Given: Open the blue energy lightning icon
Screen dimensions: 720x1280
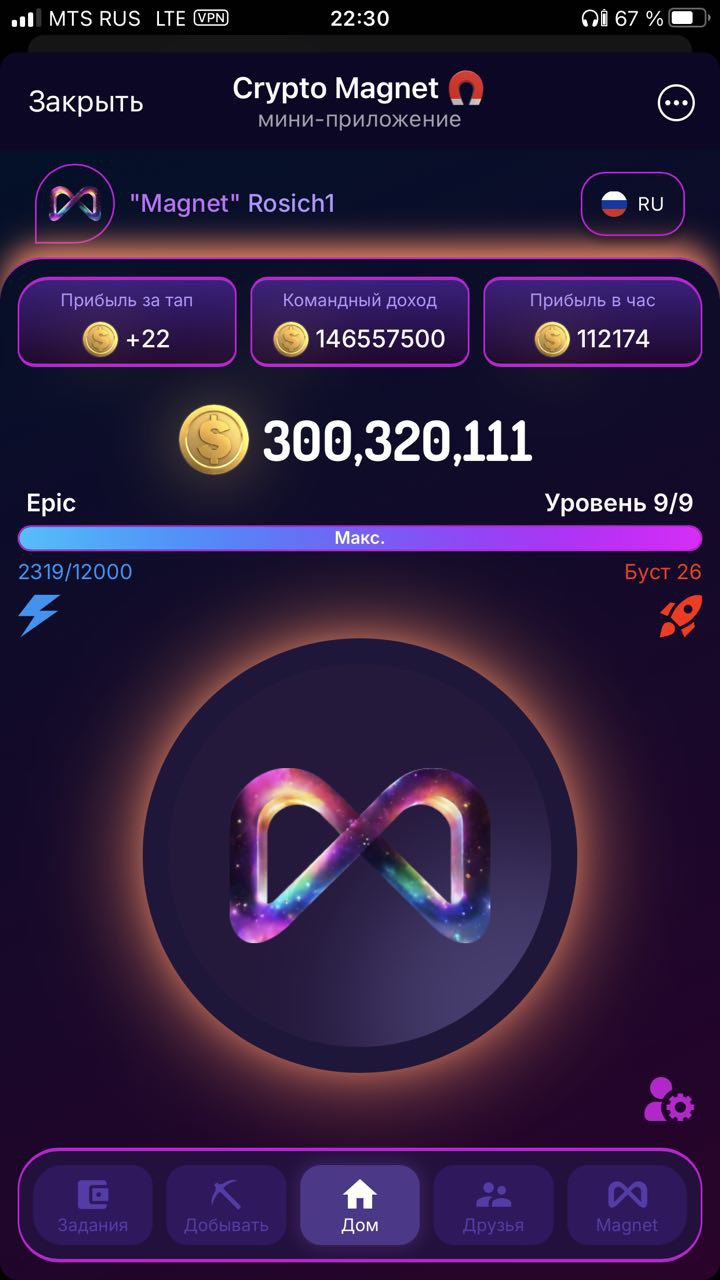Looking at the screenshot, I should click(x=39, y=616).
